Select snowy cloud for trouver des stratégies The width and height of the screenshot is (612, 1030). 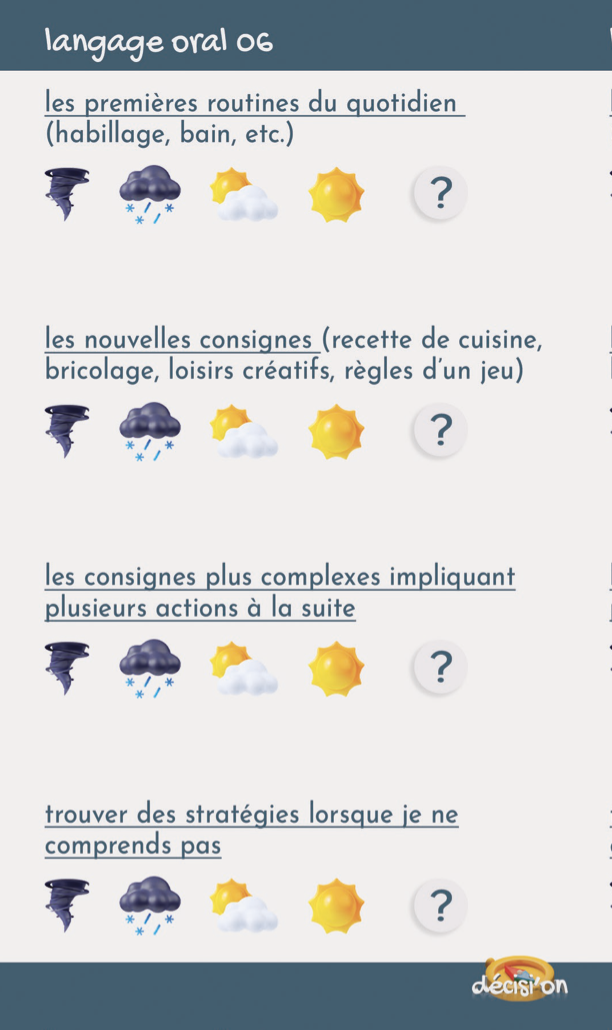click(150, 906)
